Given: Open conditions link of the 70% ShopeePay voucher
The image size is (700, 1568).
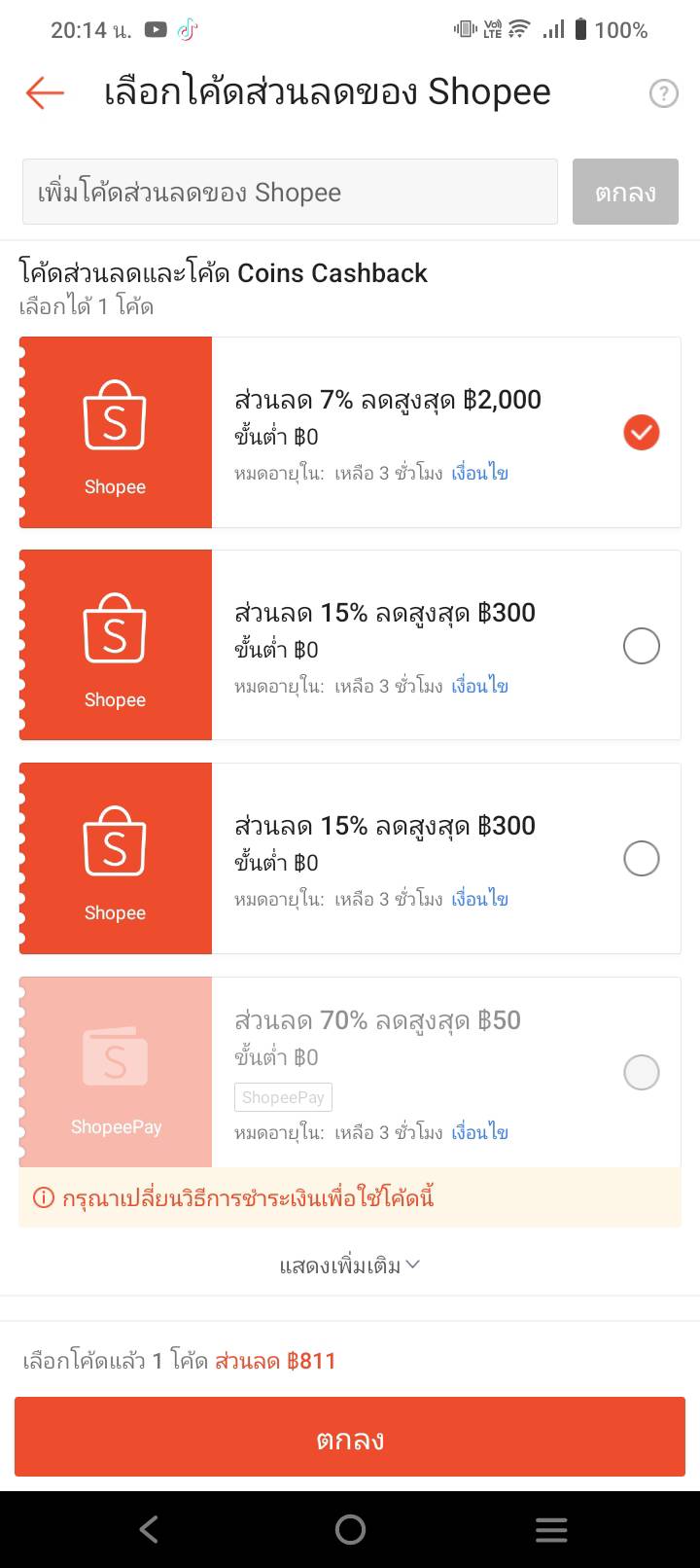Looking at the screenshot, I should (x=479, y=1133).
